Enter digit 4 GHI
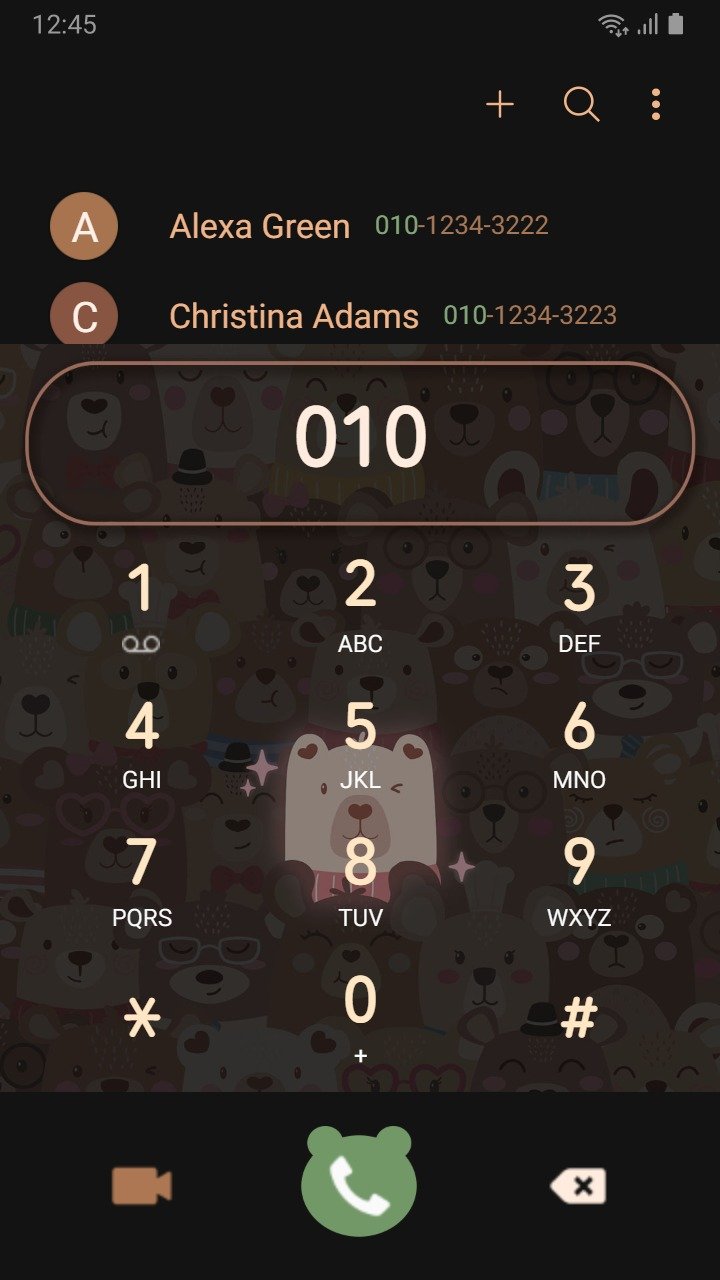This screenshot has width=720, height=1280. (x=141, y=744)
